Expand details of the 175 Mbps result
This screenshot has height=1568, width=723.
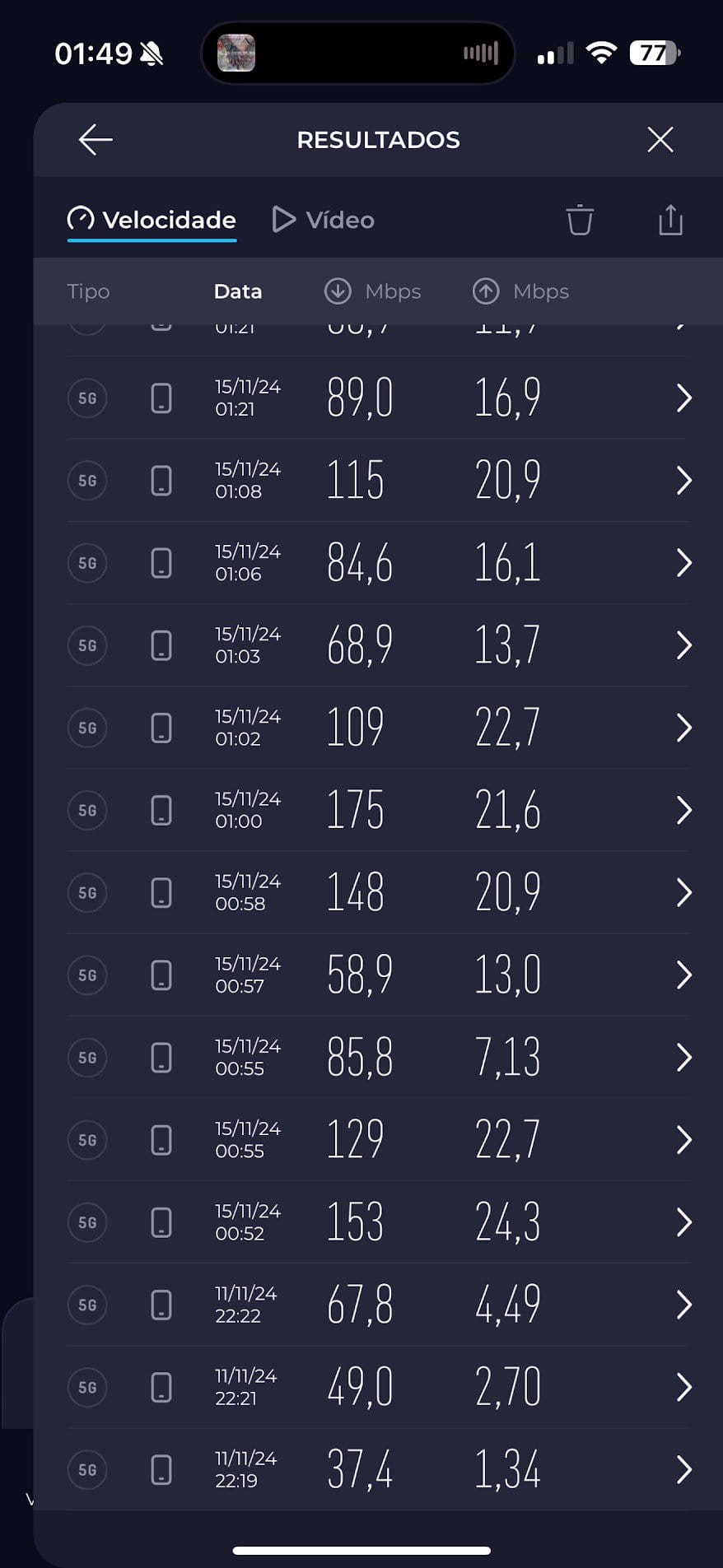(x=683, y=810)
